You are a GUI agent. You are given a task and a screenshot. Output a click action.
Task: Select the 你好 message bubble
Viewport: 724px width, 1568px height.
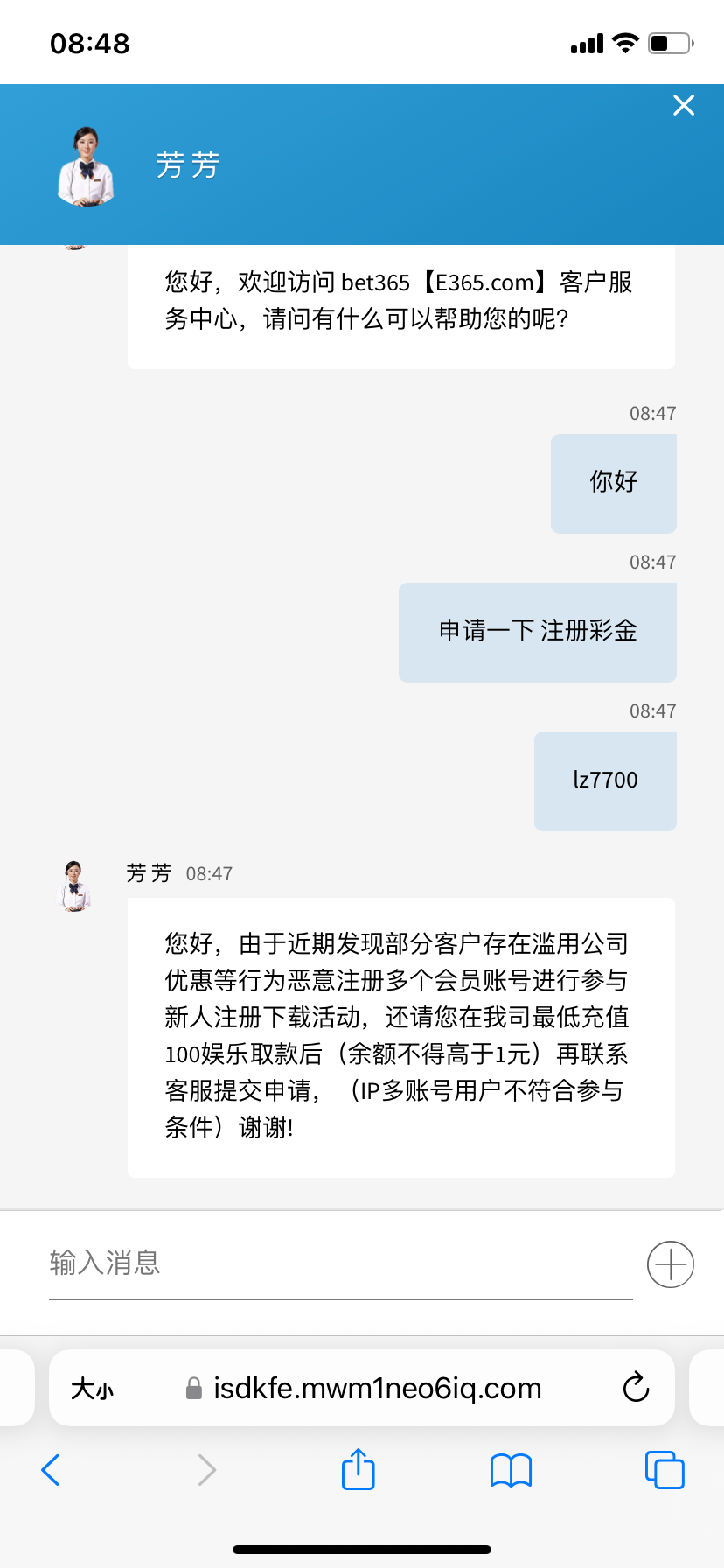pos(613,484)
